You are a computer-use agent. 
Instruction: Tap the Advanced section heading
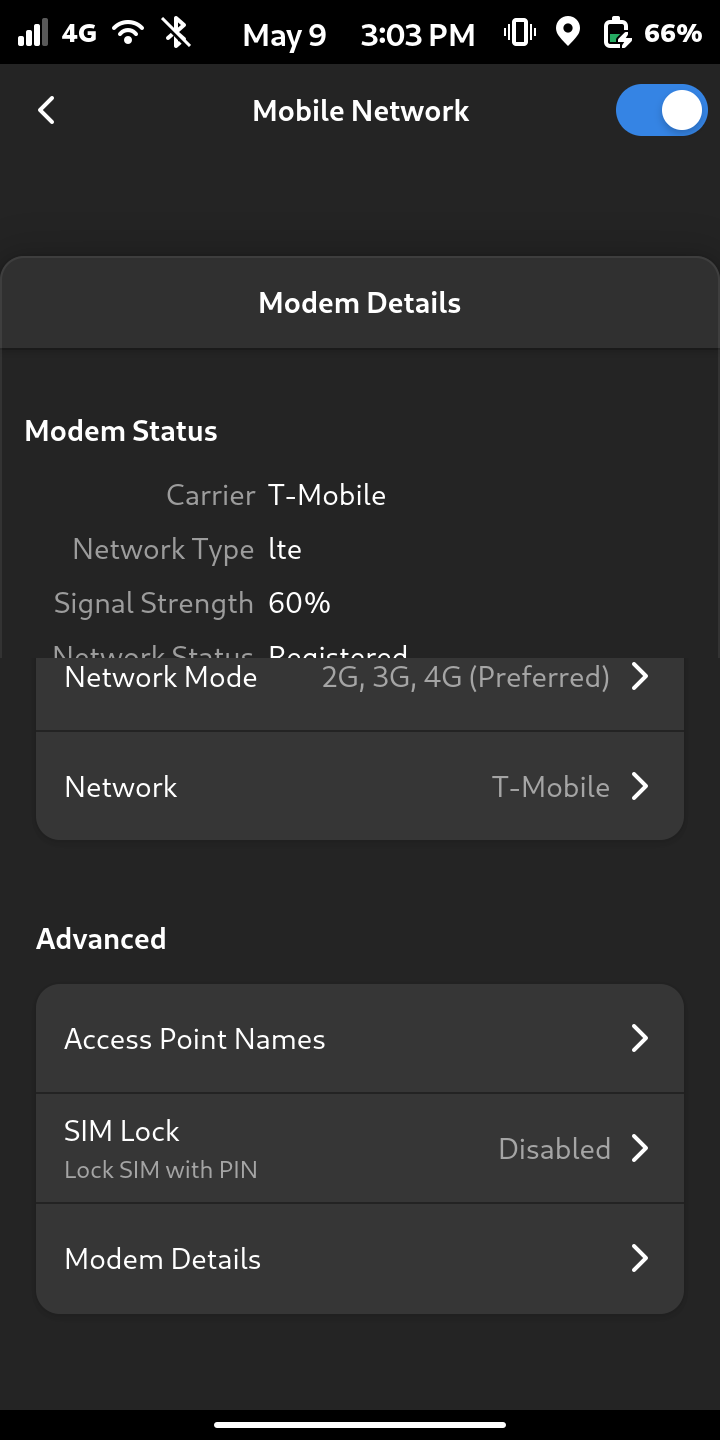click(x=100, y=938)
